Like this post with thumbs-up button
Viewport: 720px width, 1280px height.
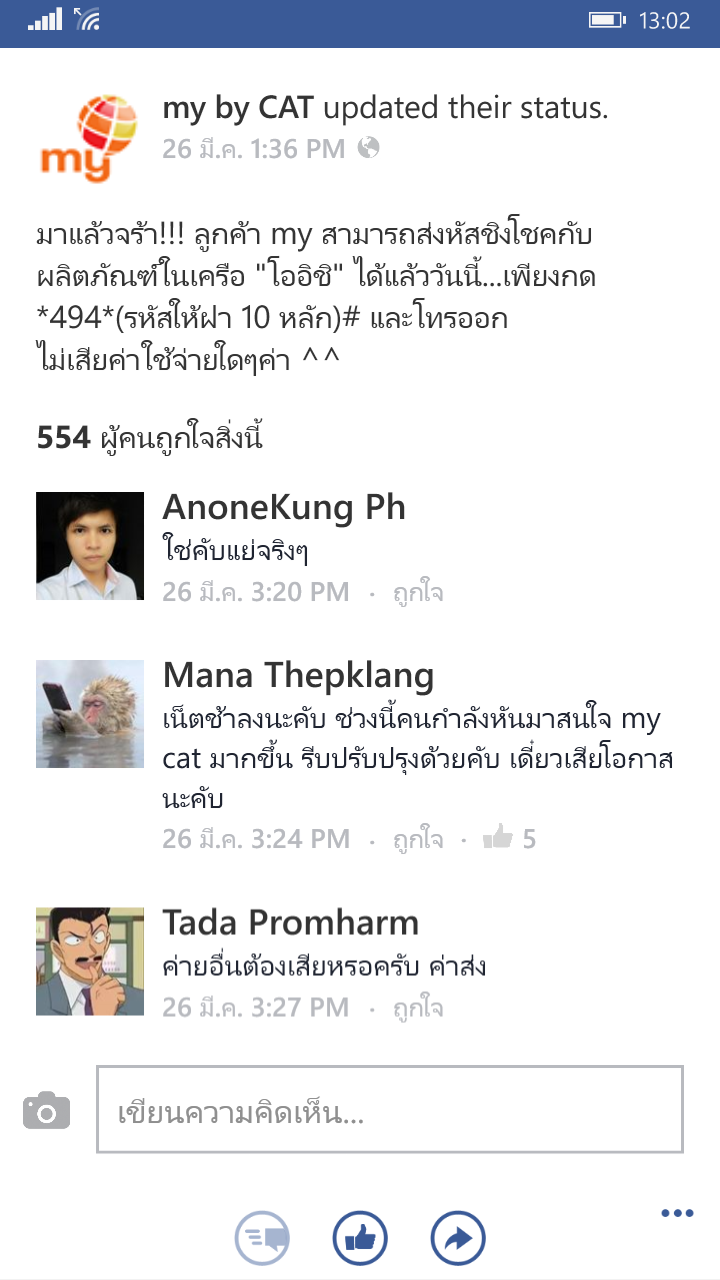click(360, 1238)
